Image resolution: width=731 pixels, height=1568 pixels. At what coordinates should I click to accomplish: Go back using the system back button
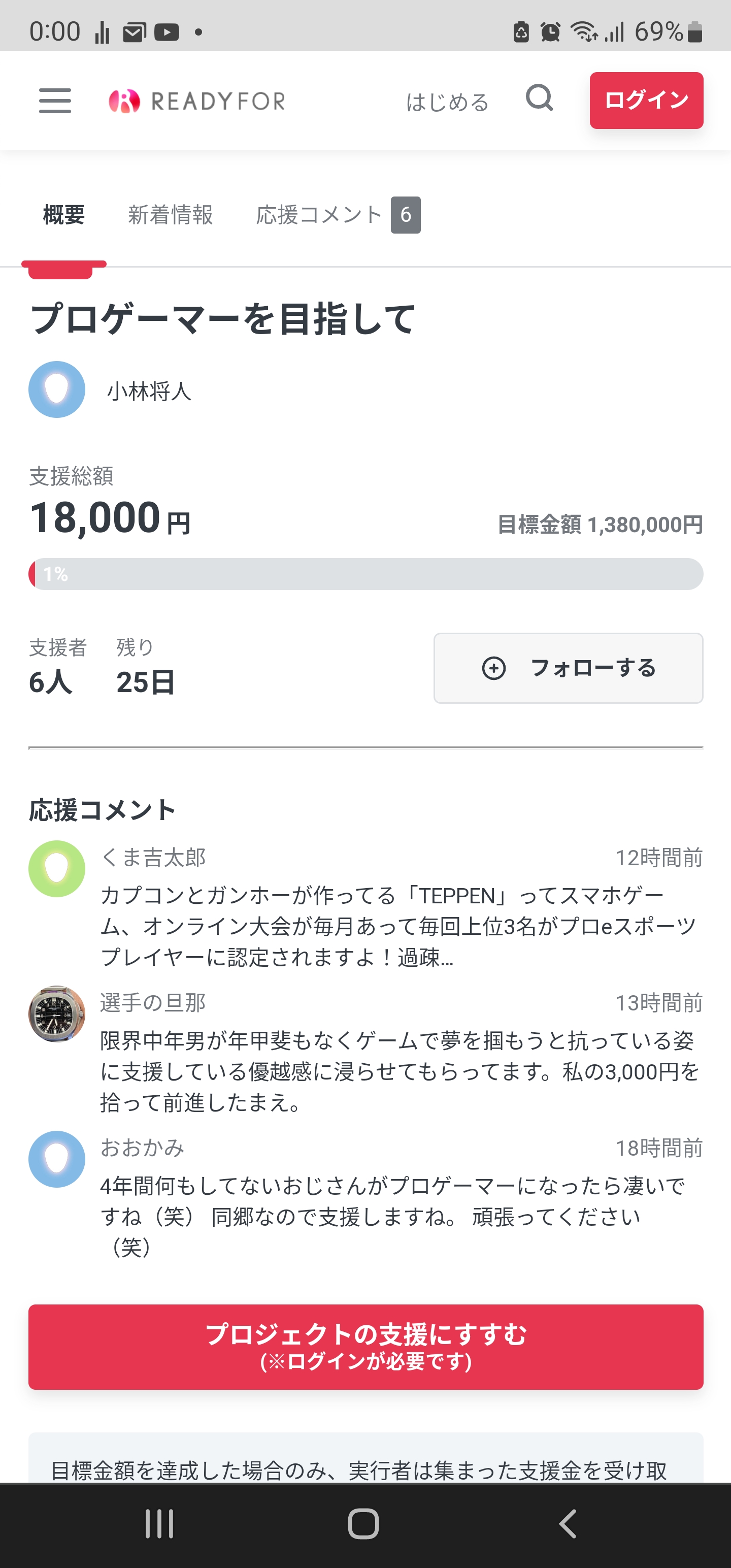[x=567, y=1523]
